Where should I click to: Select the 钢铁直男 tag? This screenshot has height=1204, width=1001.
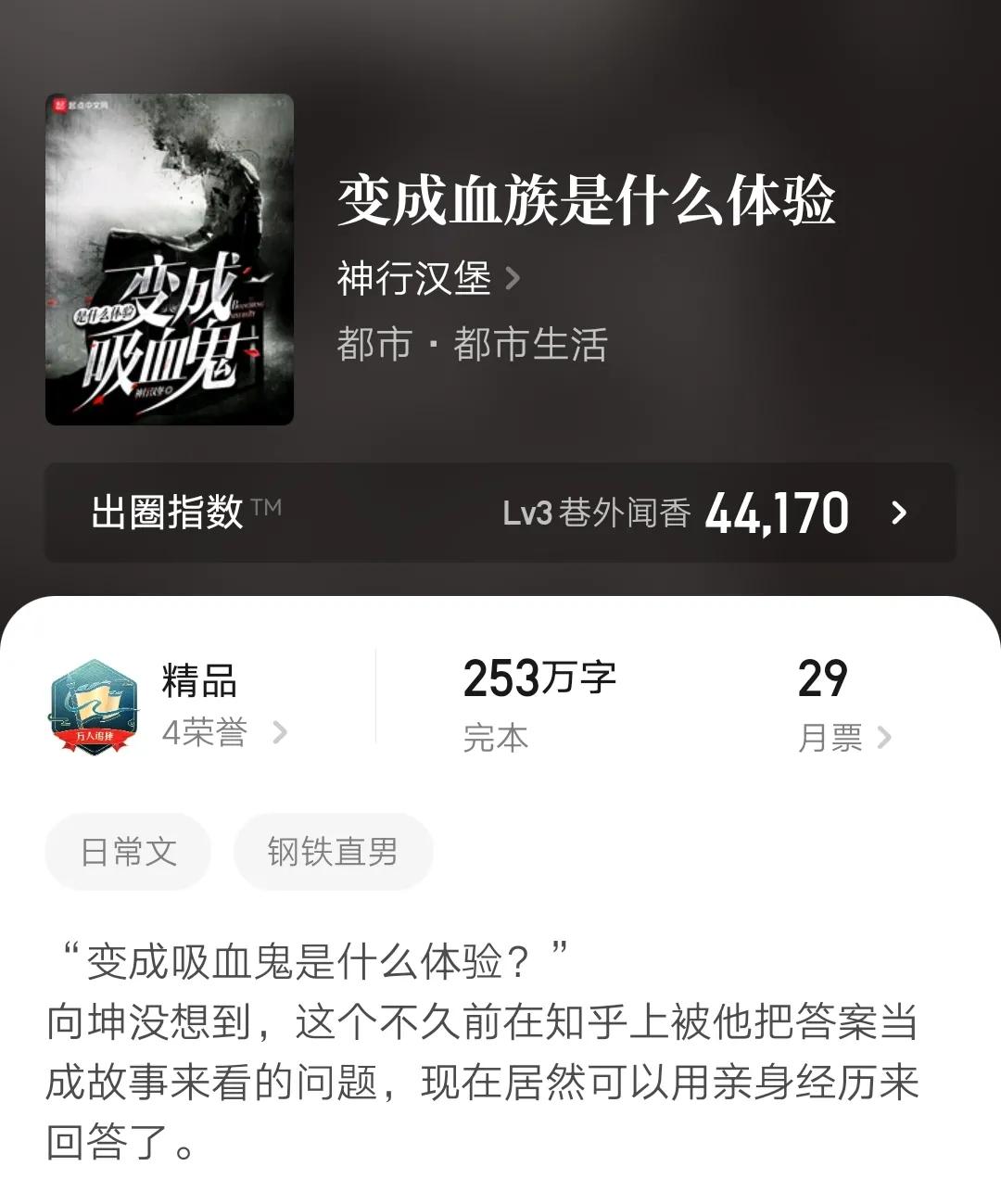(333, 851)
